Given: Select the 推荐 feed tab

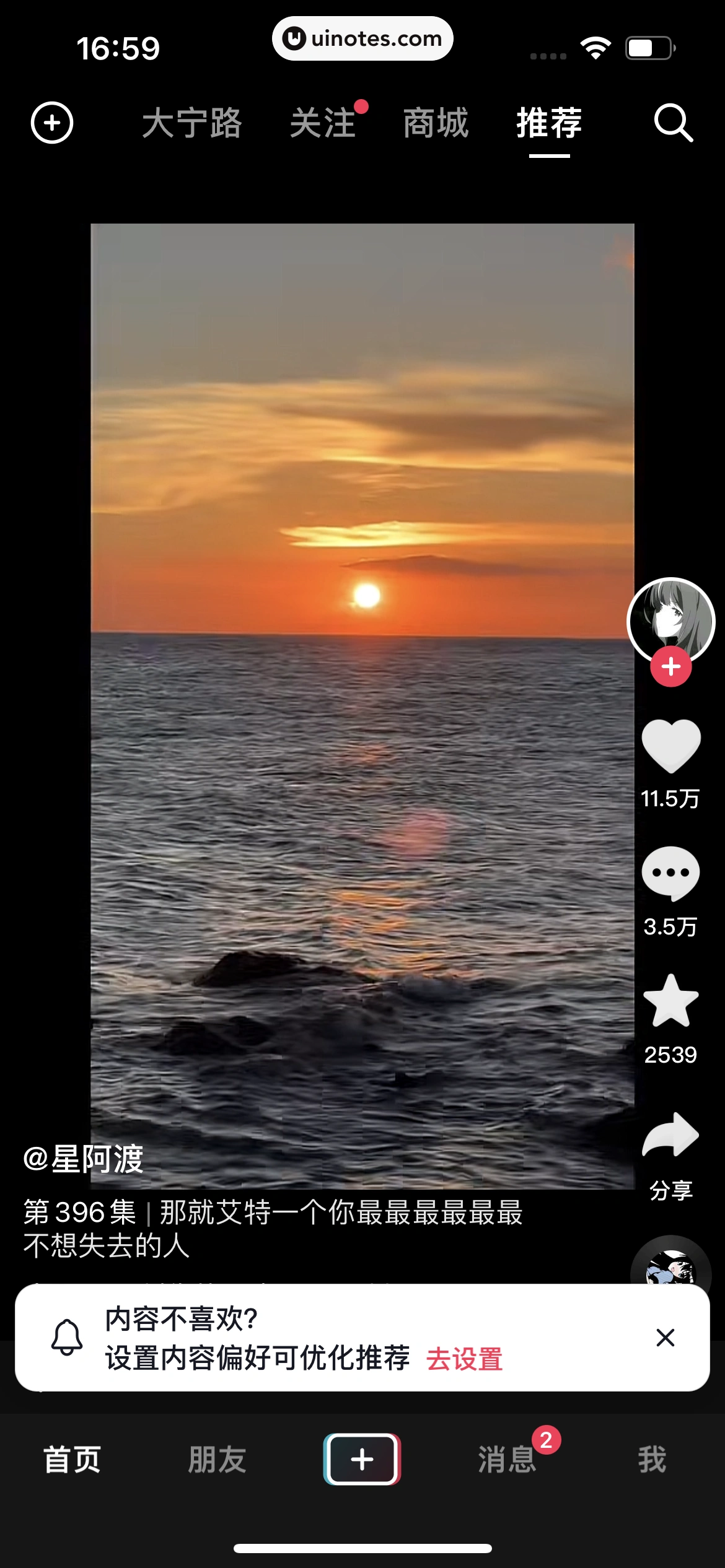Looking at the screenshot, I should 548,124.
